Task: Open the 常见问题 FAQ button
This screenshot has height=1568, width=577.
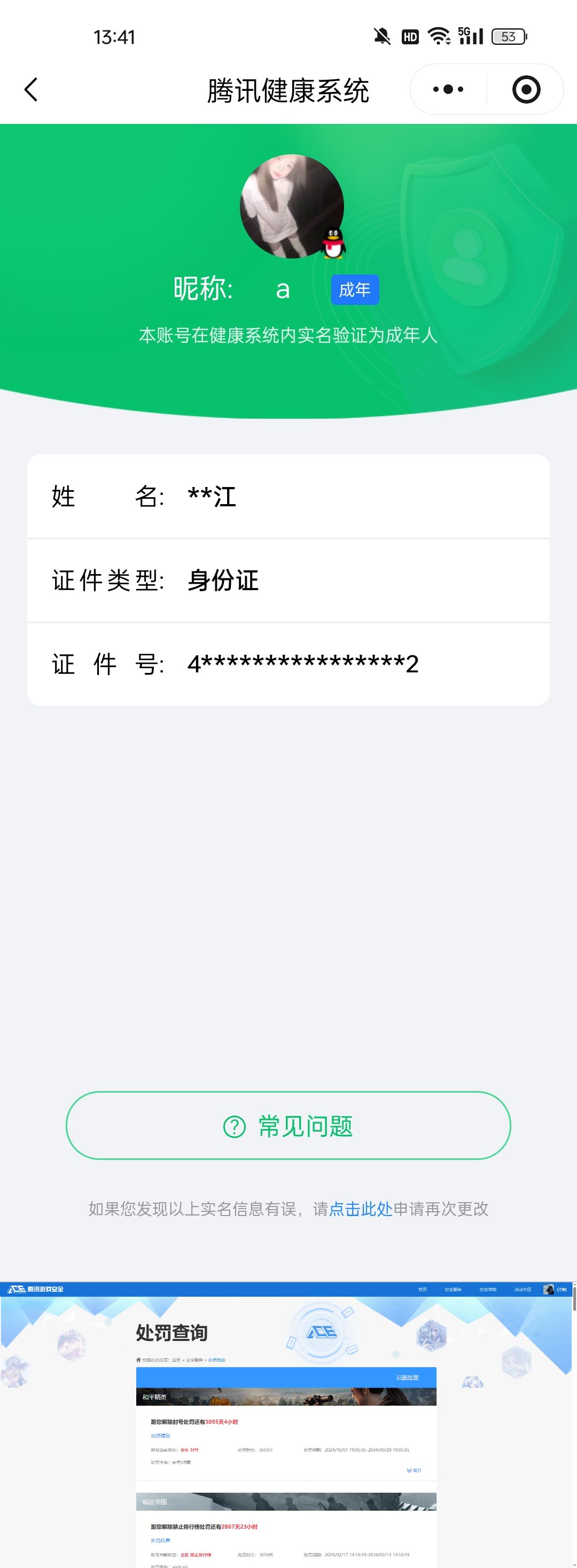Action: pos(288,1138)
